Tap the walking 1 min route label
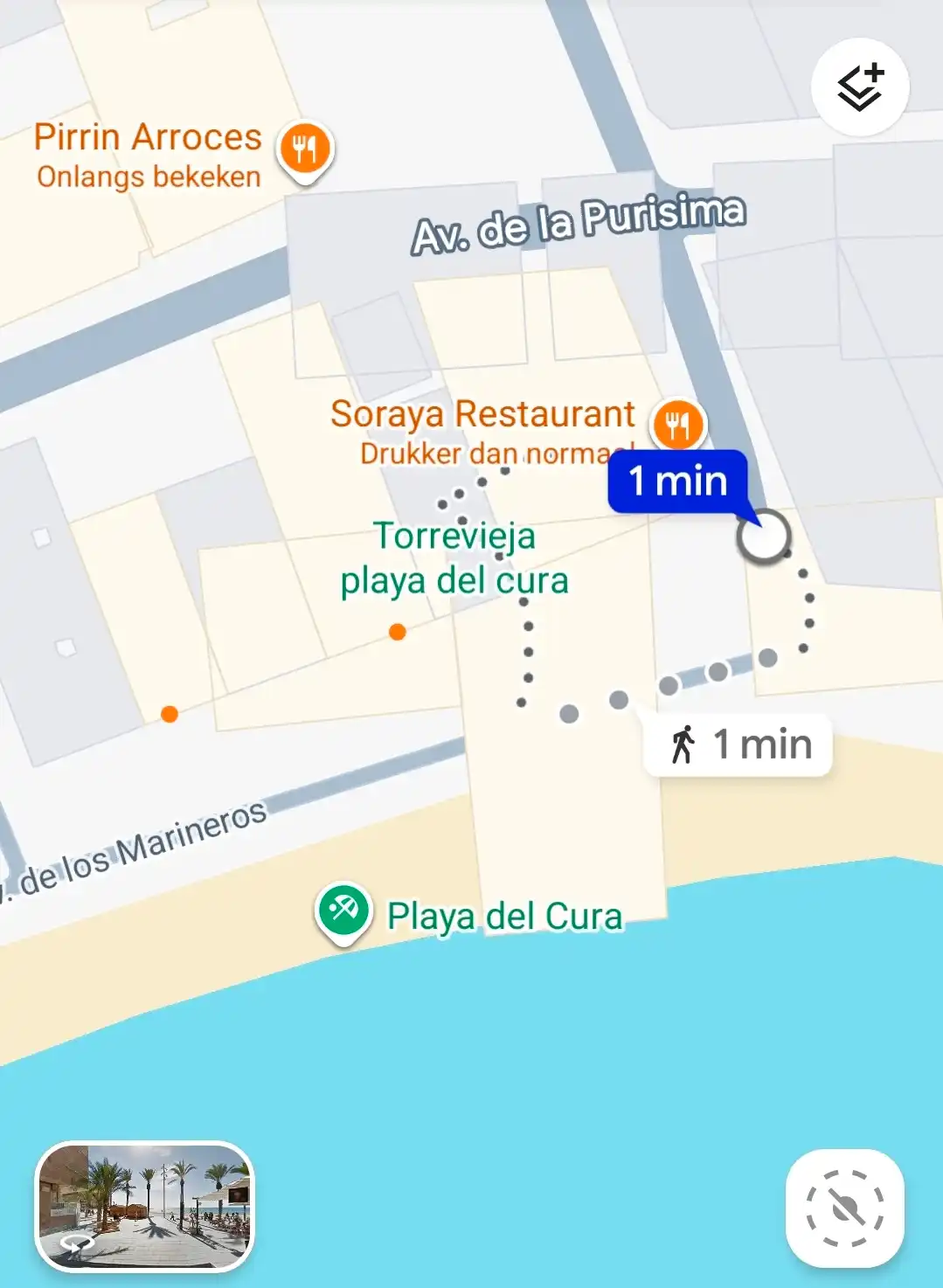The height and width of the screenshot is (1288, 943). pyautogui.click(x=738, y=745)
